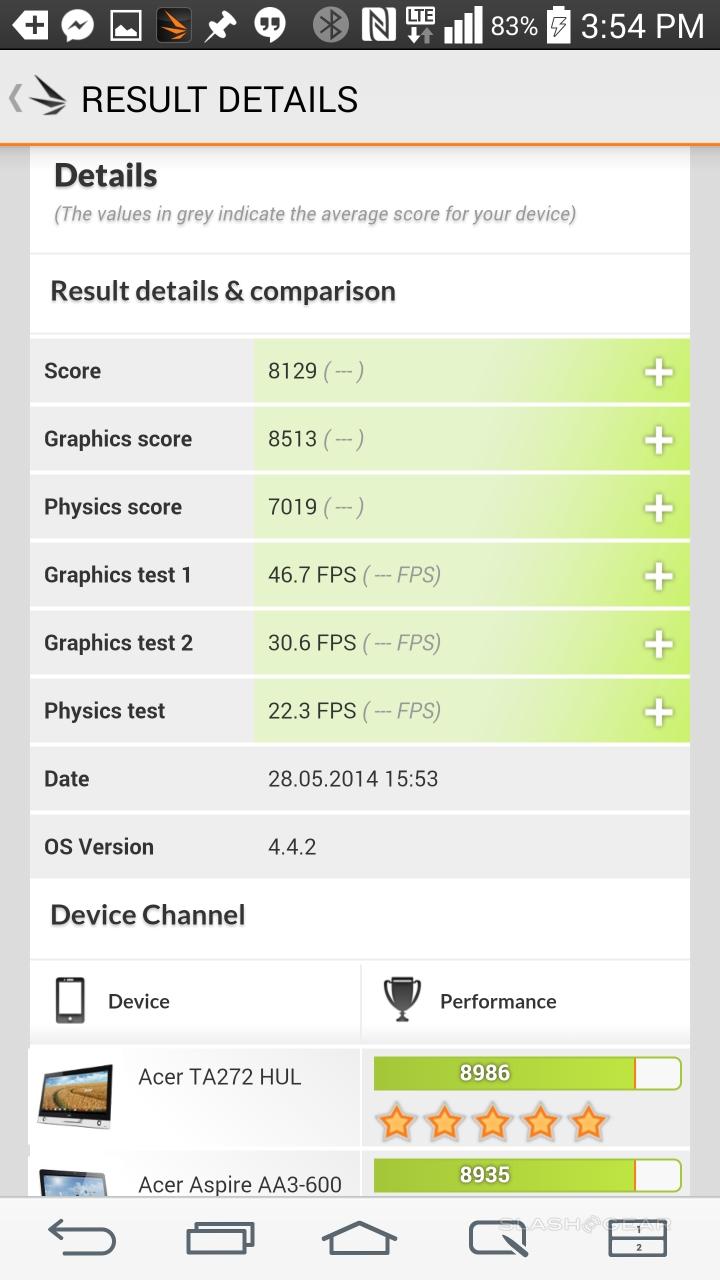Go to the home screen

[360, 1239]
